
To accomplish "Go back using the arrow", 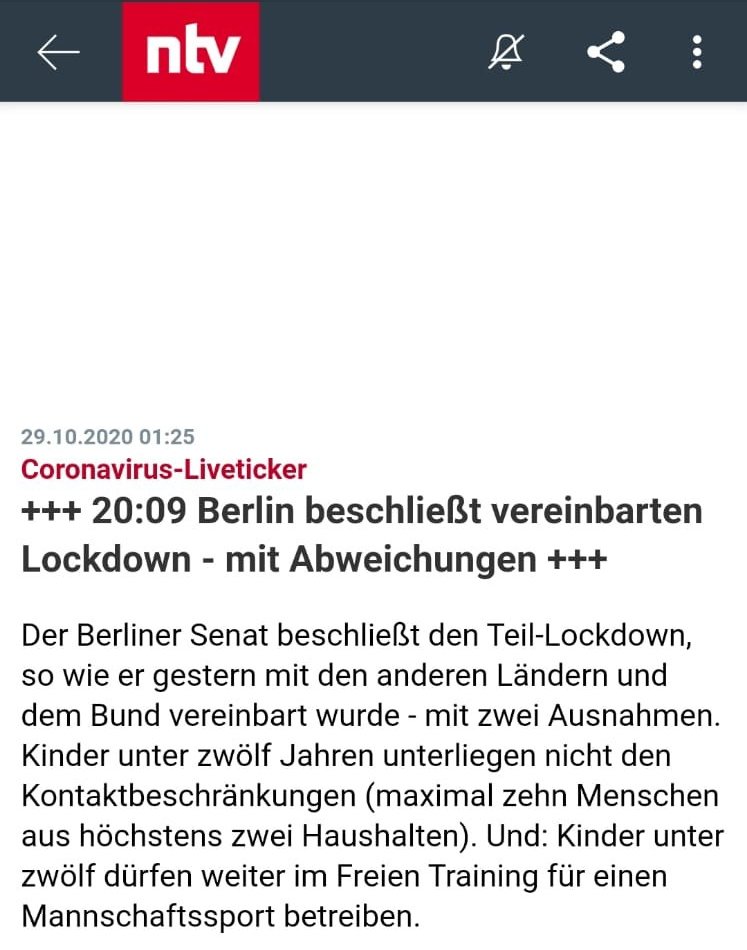I will pos(58,52).
